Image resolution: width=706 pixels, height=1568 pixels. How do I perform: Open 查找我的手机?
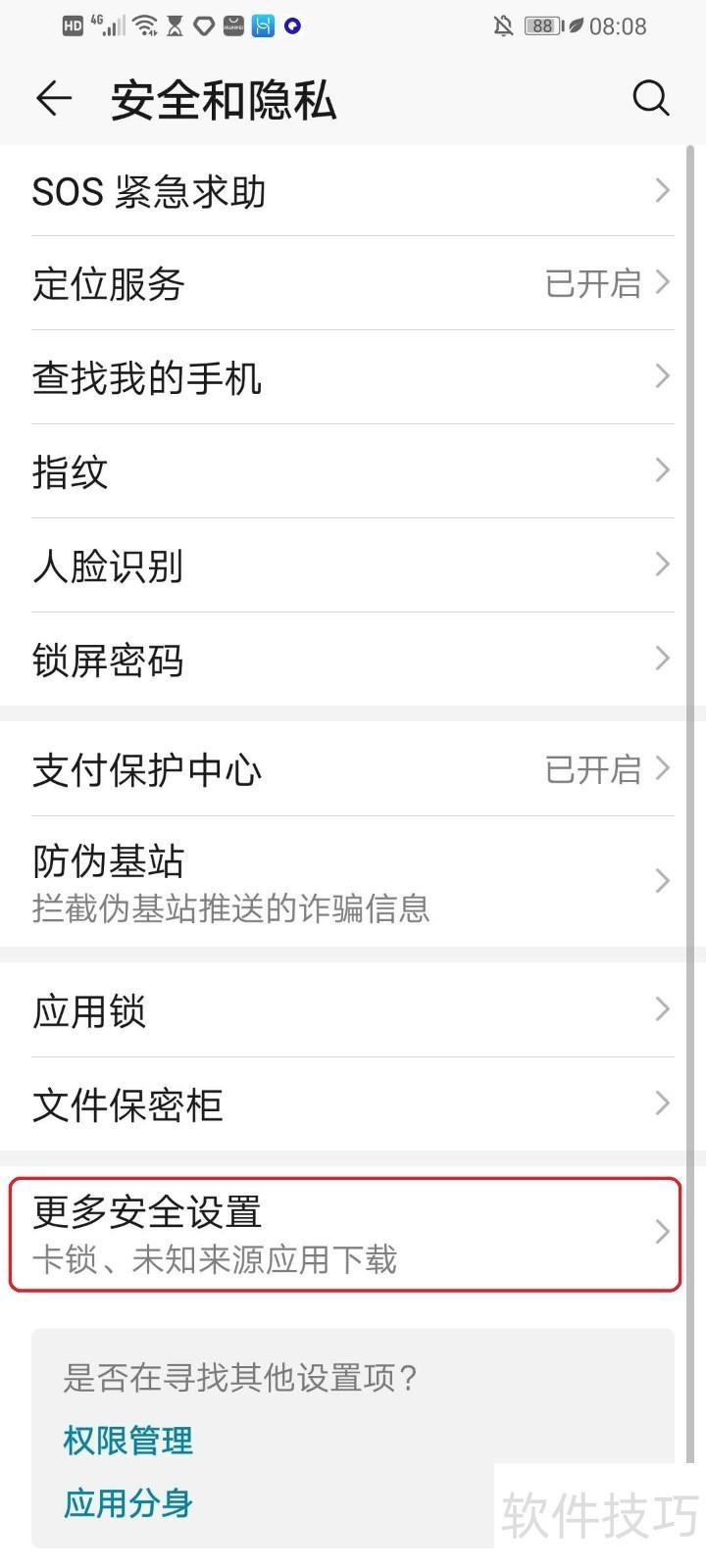click(x=351, y=378)
